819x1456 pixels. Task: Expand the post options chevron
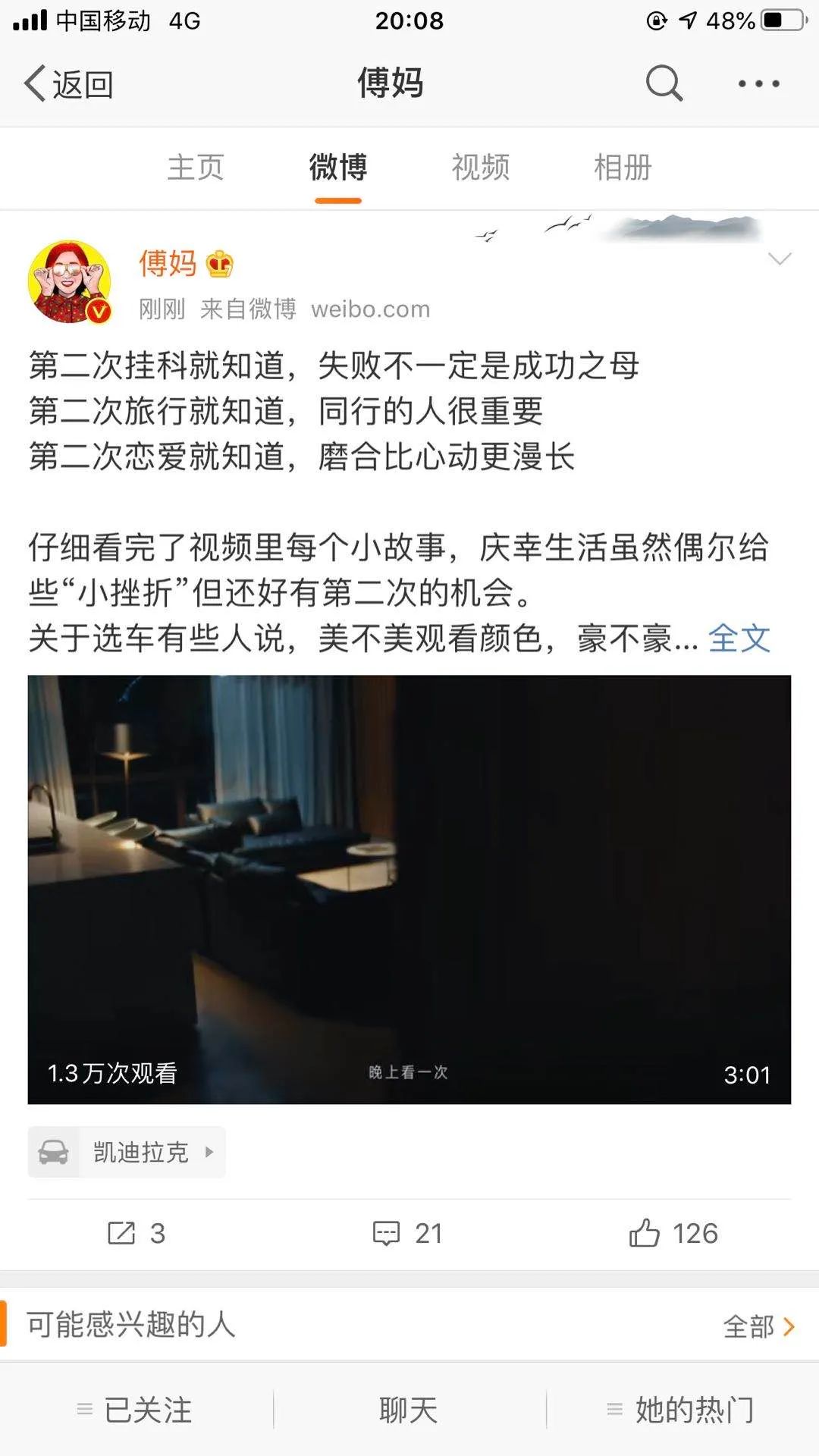[x=780, y=259]
